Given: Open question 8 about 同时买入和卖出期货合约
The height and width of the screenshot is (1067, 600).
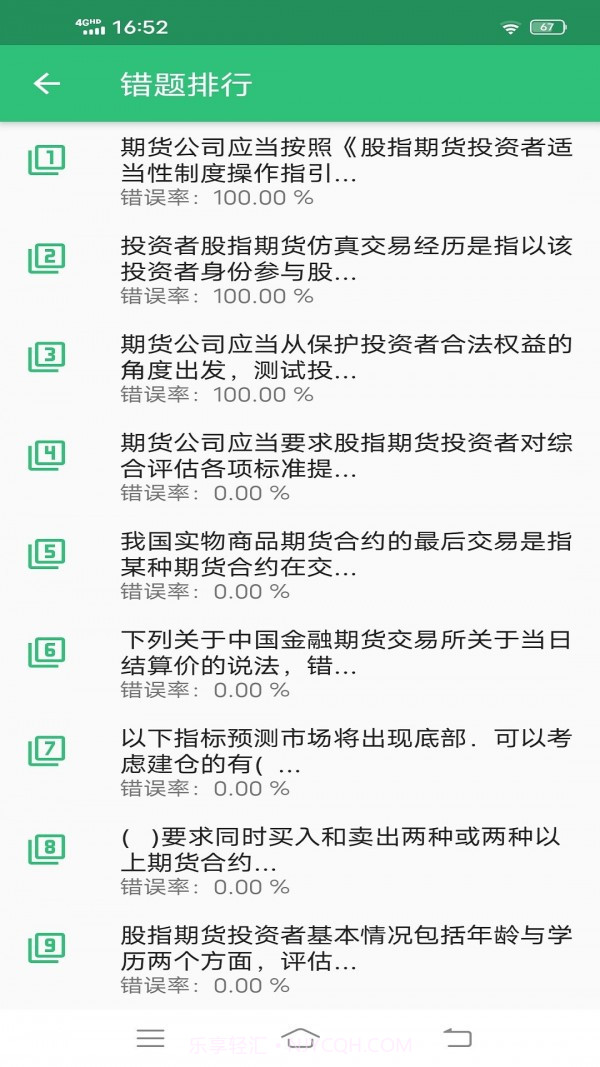Looking at the screenshot, I should pos(345,850).
